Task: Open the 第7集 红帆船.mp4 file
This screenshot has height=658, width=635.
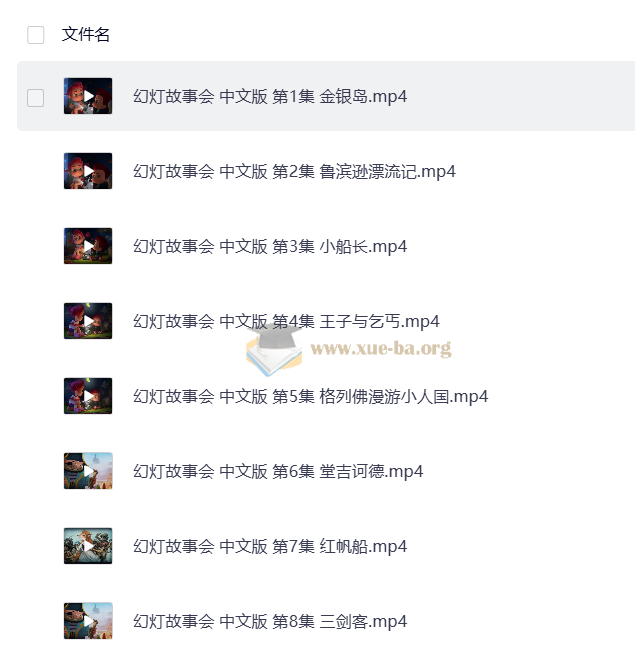Action: (270, 547)
